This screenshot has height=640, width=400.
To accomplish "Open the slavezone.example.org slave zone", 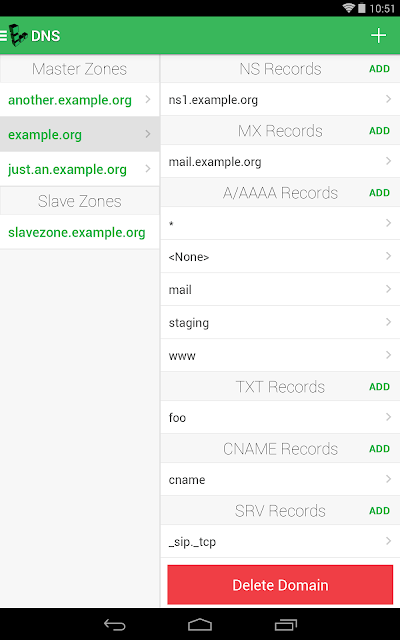I will coord(80,232).
